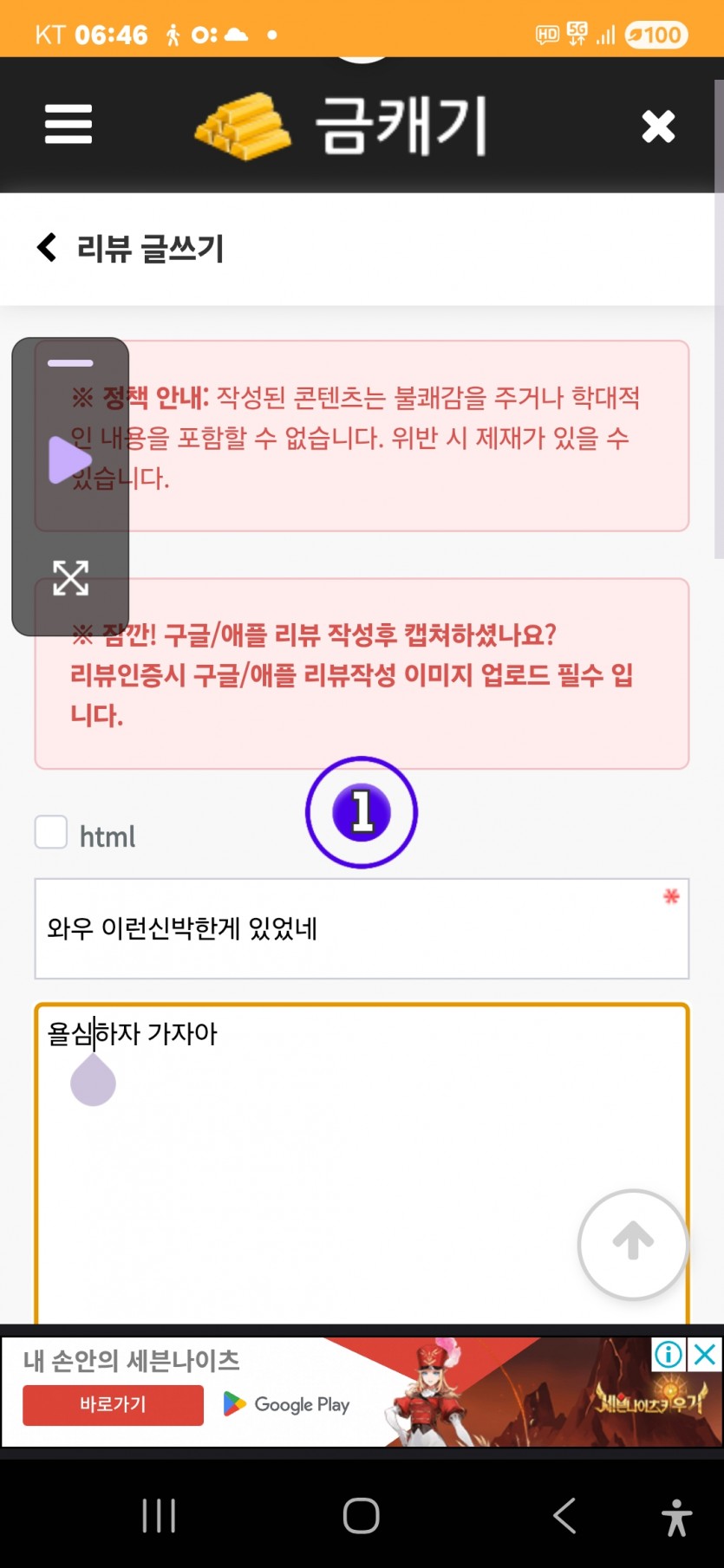Screen dimensions: 724x1568
Task: Open recent apps
Action: point(159,1516)
